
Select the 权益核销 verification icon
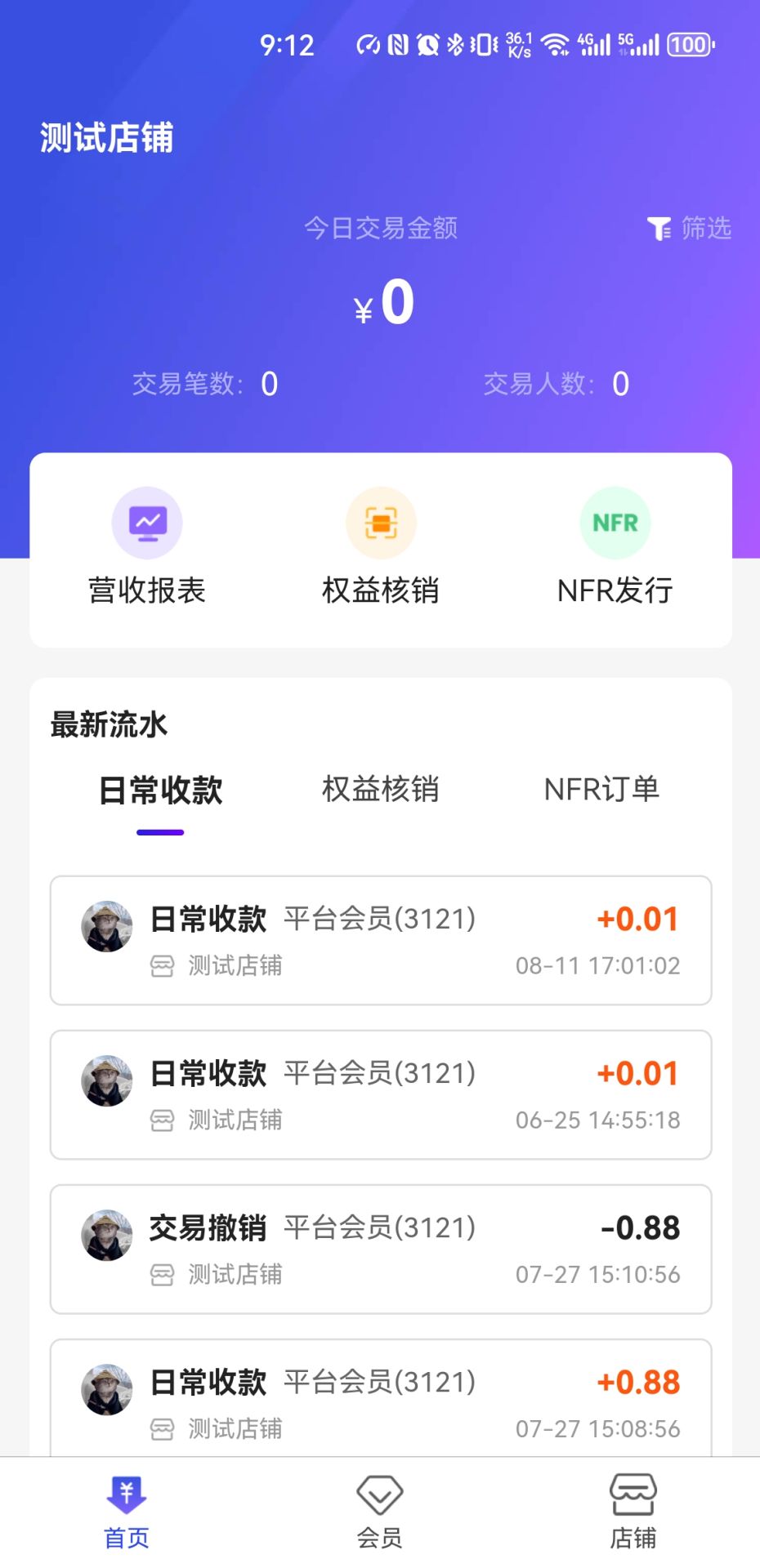[381, 523]
